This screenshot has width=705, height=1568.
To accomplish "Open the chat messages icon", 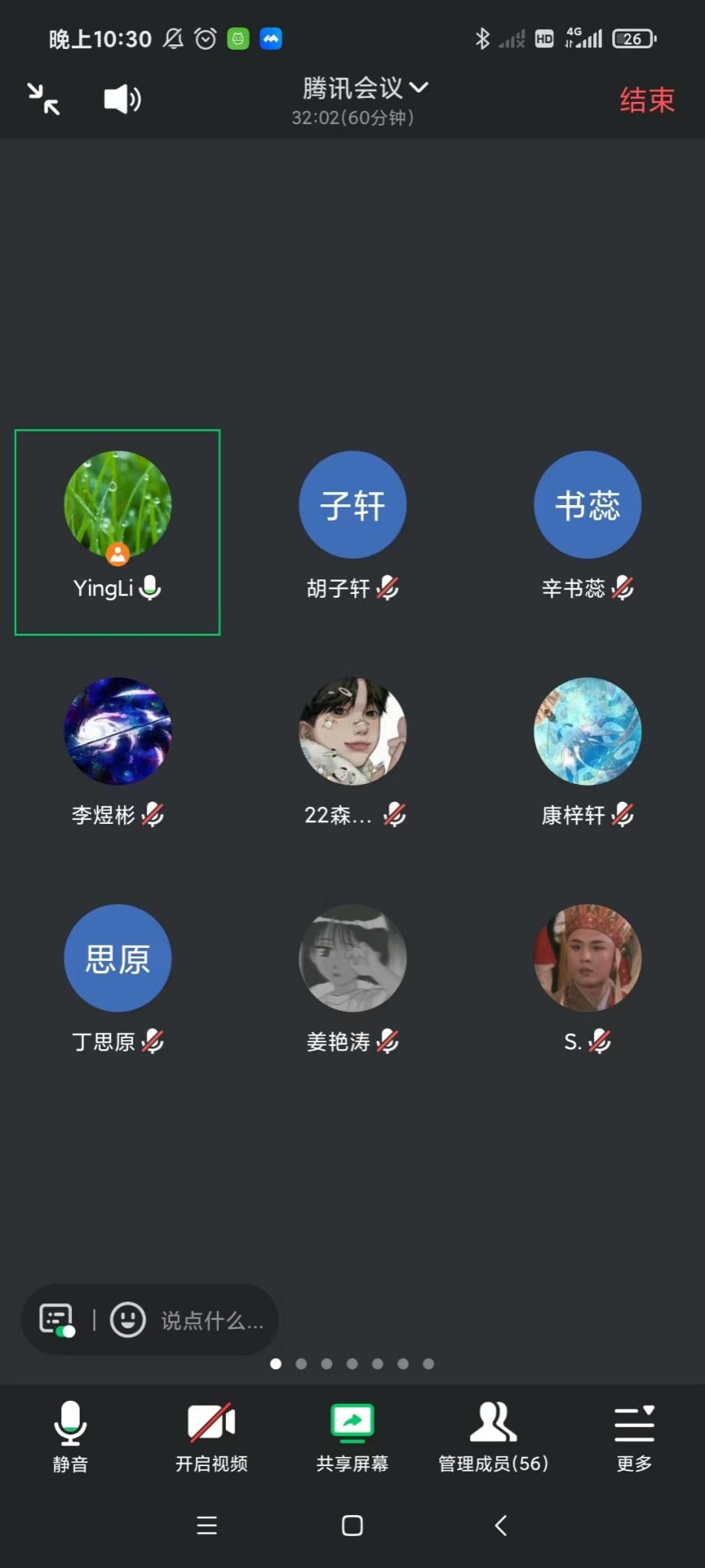I will click(x=57, y=1320).
